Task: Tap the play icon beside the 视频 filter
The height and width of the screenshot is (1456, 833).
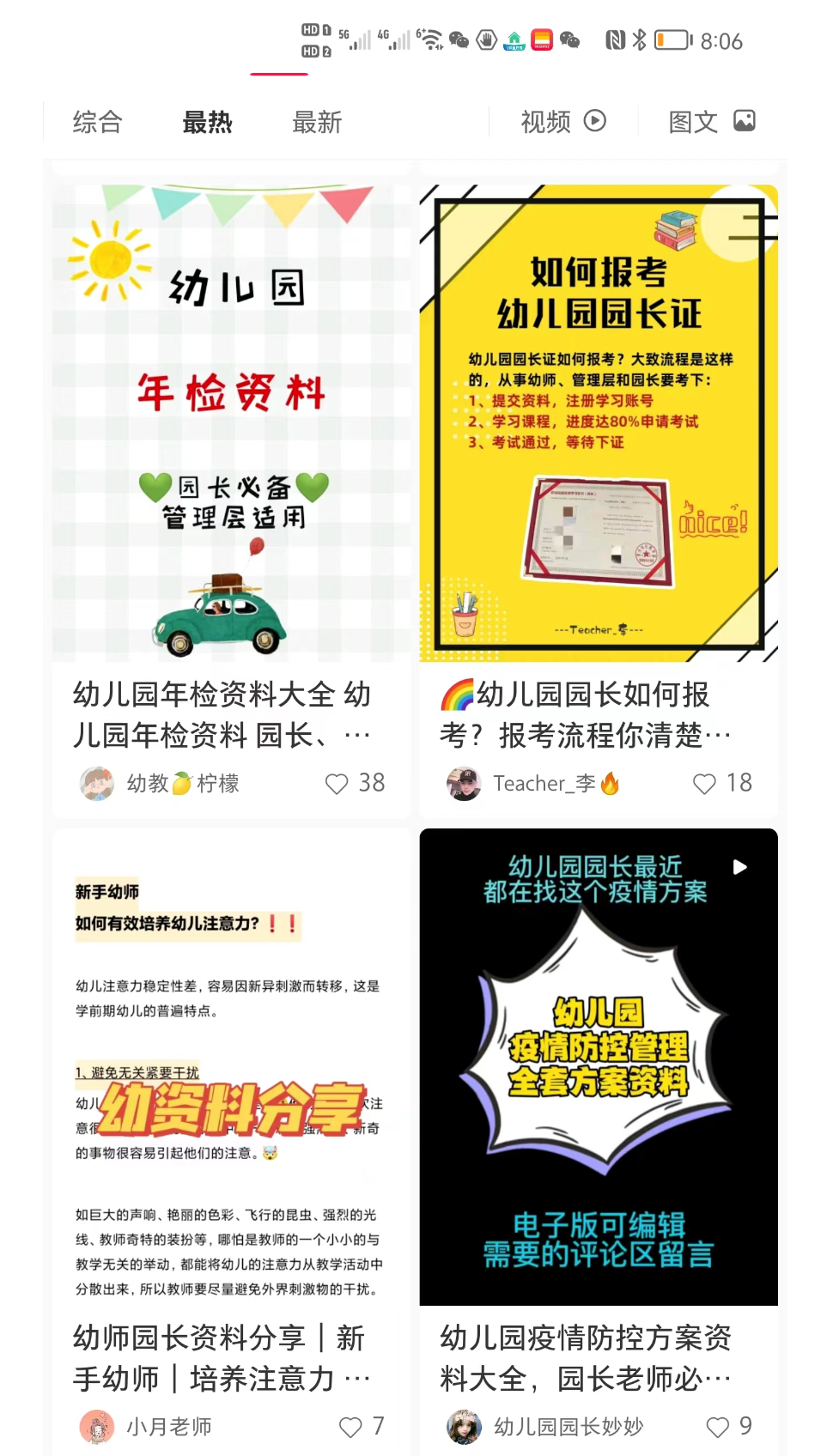Action: (596, 121)
